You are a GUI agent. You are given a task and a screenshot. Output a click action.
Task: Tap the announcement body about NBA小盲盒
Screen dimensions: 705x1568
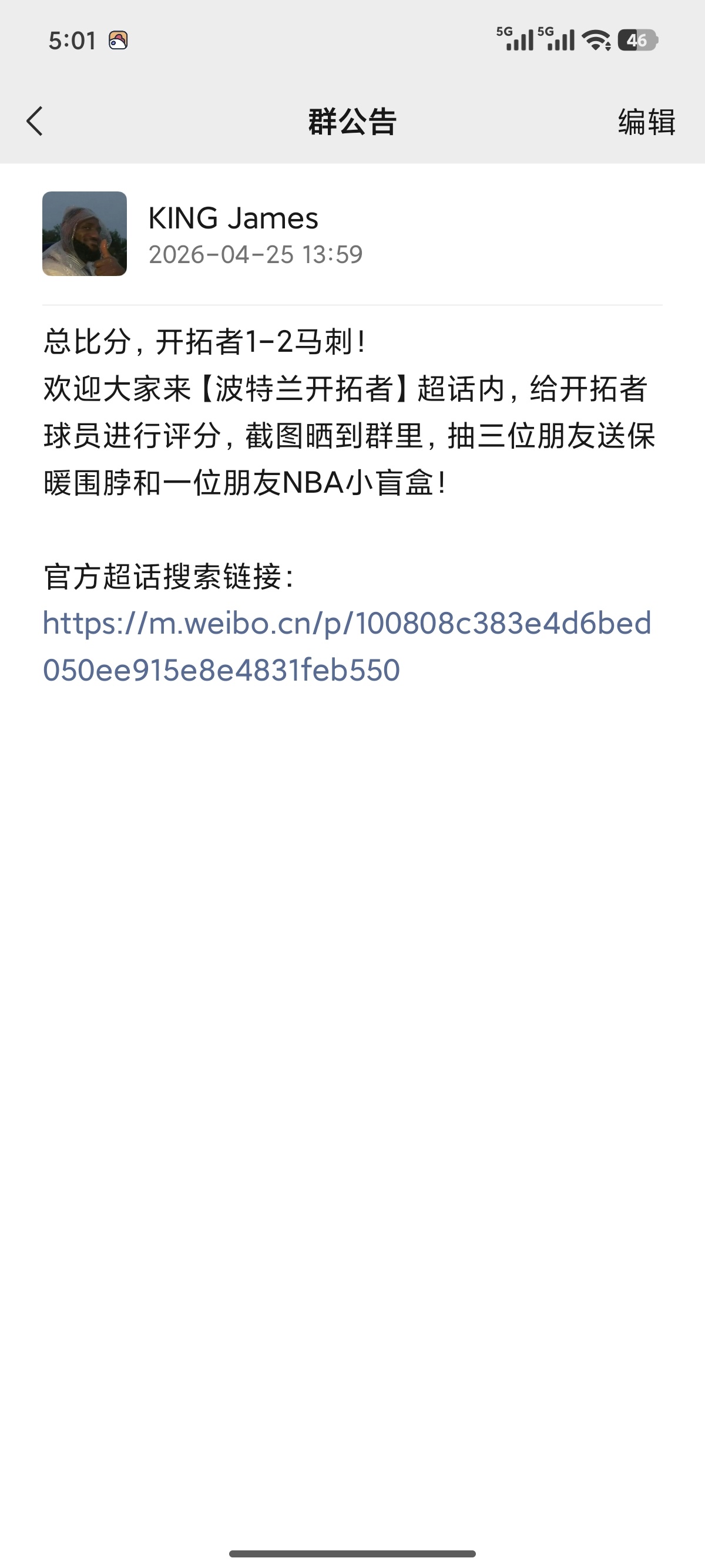(244, 482)
